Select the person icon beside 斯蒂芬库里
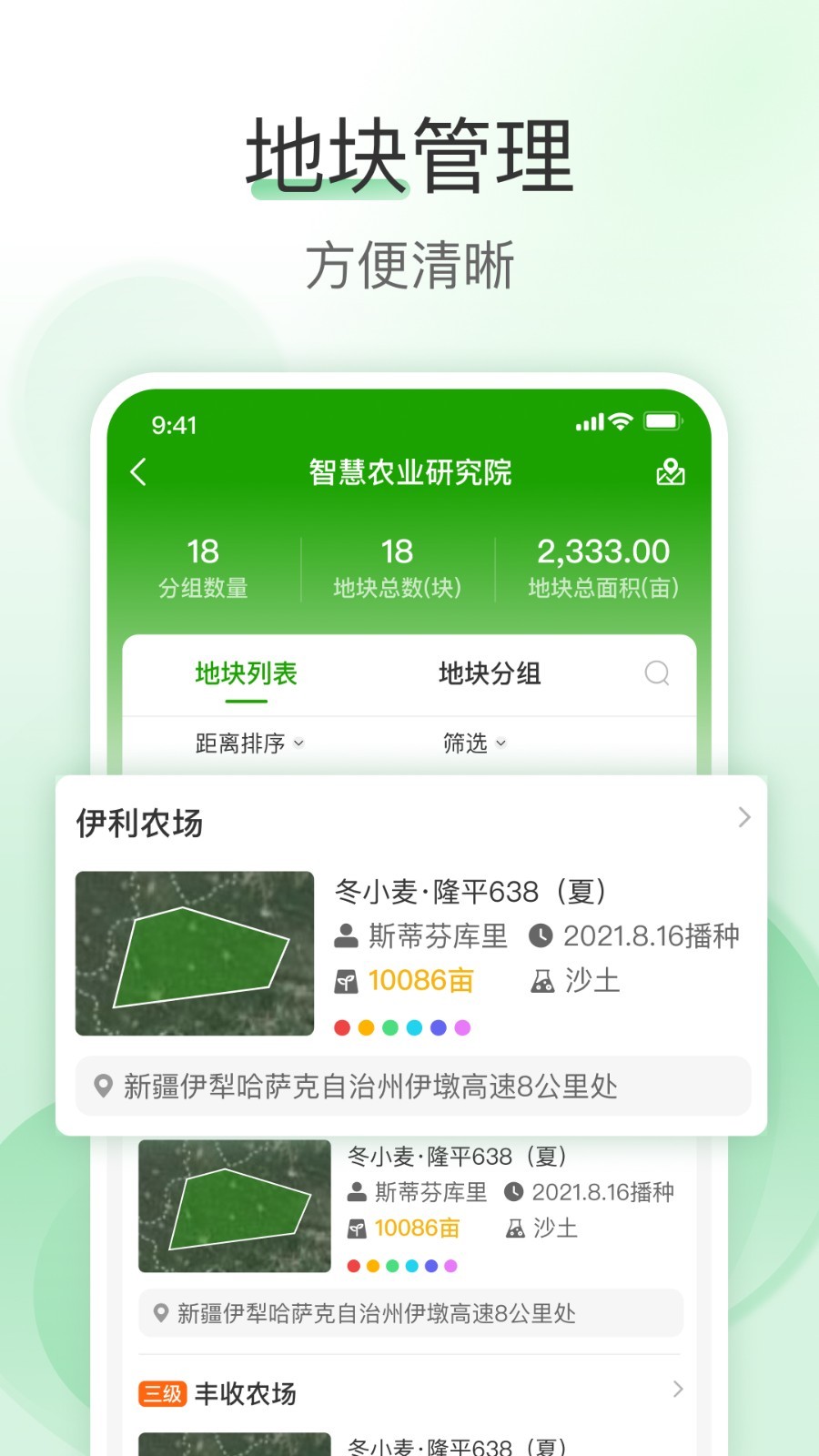 pyautogui.click(x=344, y=936)
